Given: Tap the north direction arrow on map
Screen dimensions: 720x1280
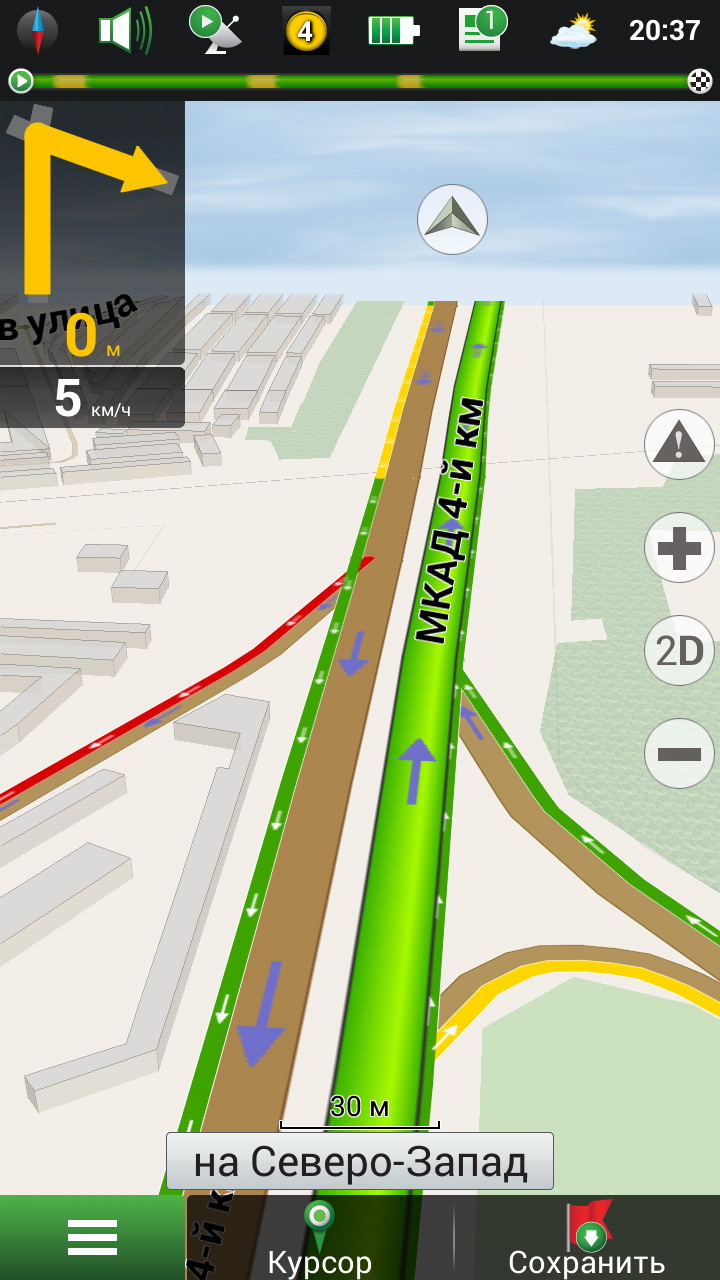Looking at the screenshot, I should pyautogui.click(x=452, y=219).
